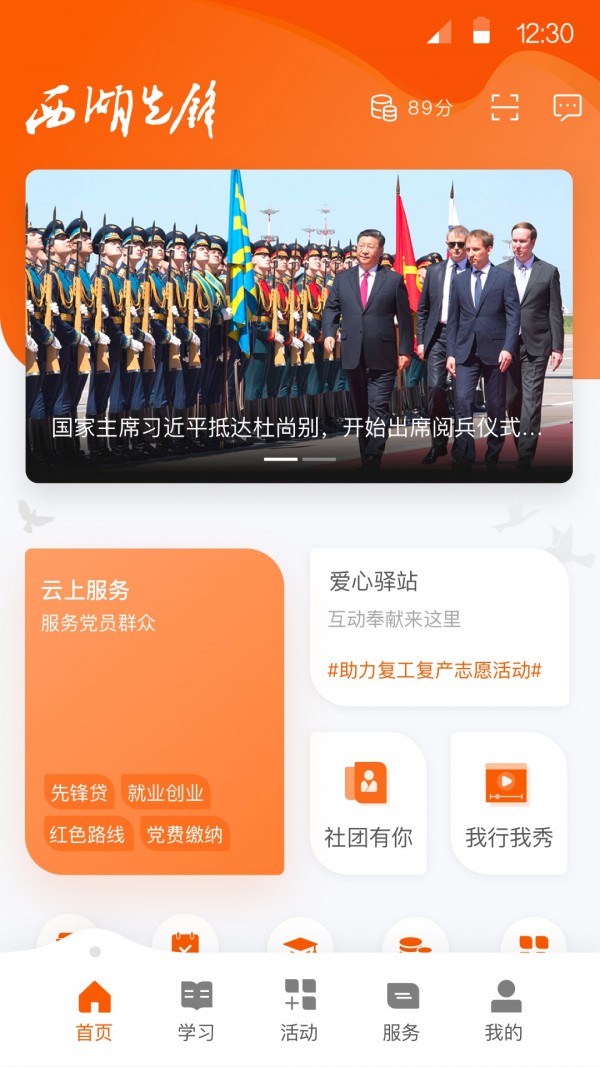600x1067 pixels.
Task: Go to the 活动 tab
Action: tap(299, 1010)
